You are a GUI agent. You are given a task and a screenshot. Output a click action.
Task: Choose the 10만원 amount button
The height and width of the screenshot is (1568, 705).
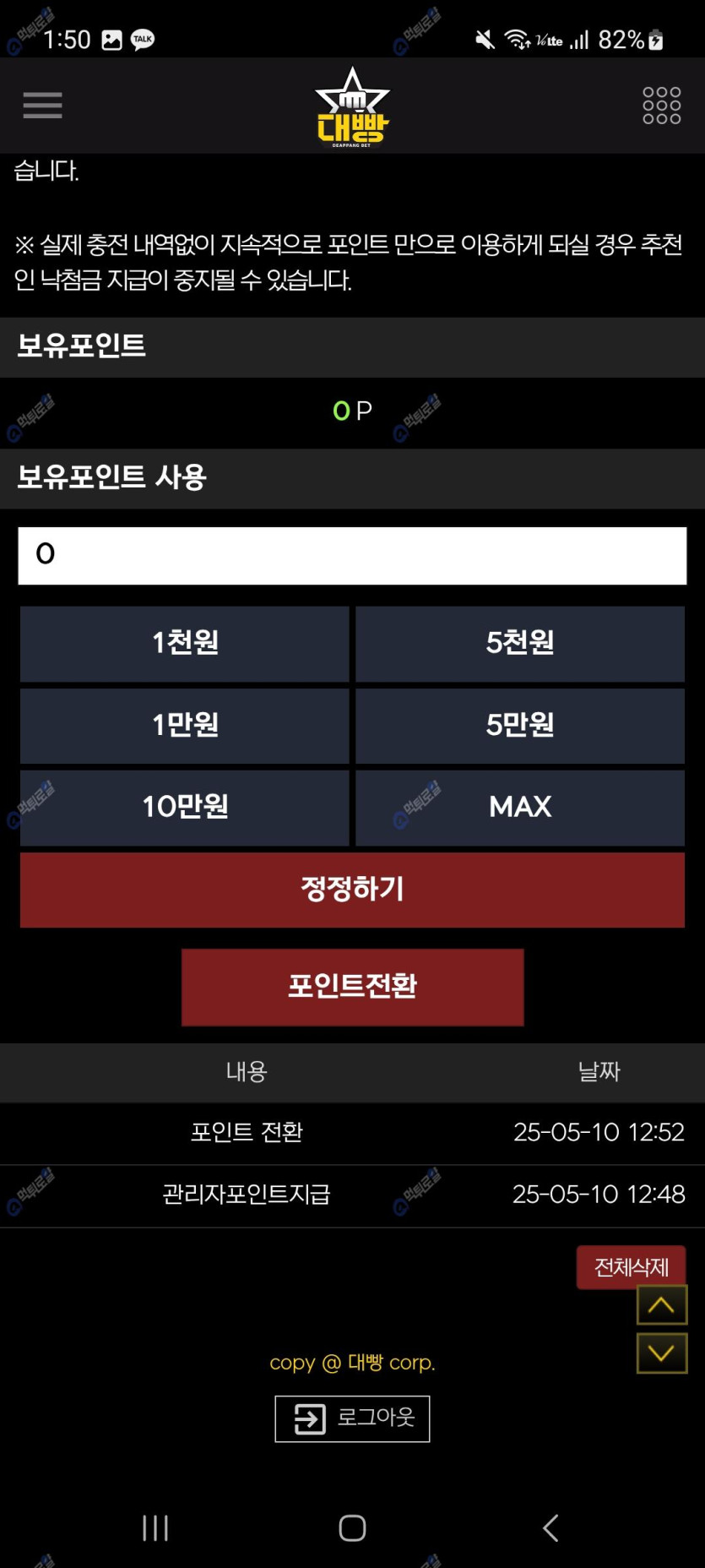point(185,808)
